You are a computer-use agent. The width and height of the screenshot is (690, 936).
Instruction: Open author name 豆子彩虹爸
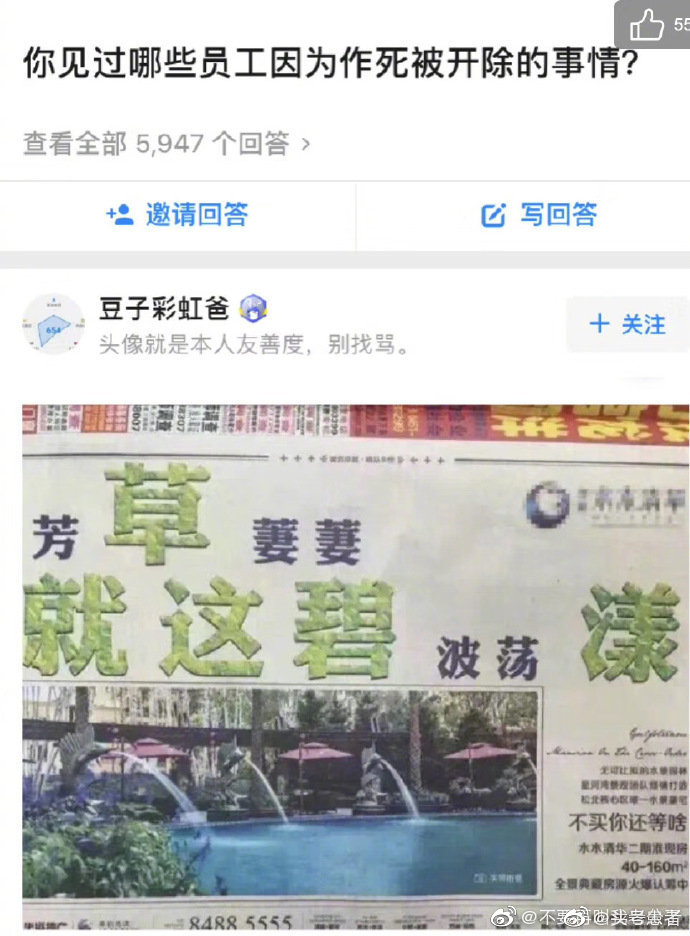click(163, 308)
